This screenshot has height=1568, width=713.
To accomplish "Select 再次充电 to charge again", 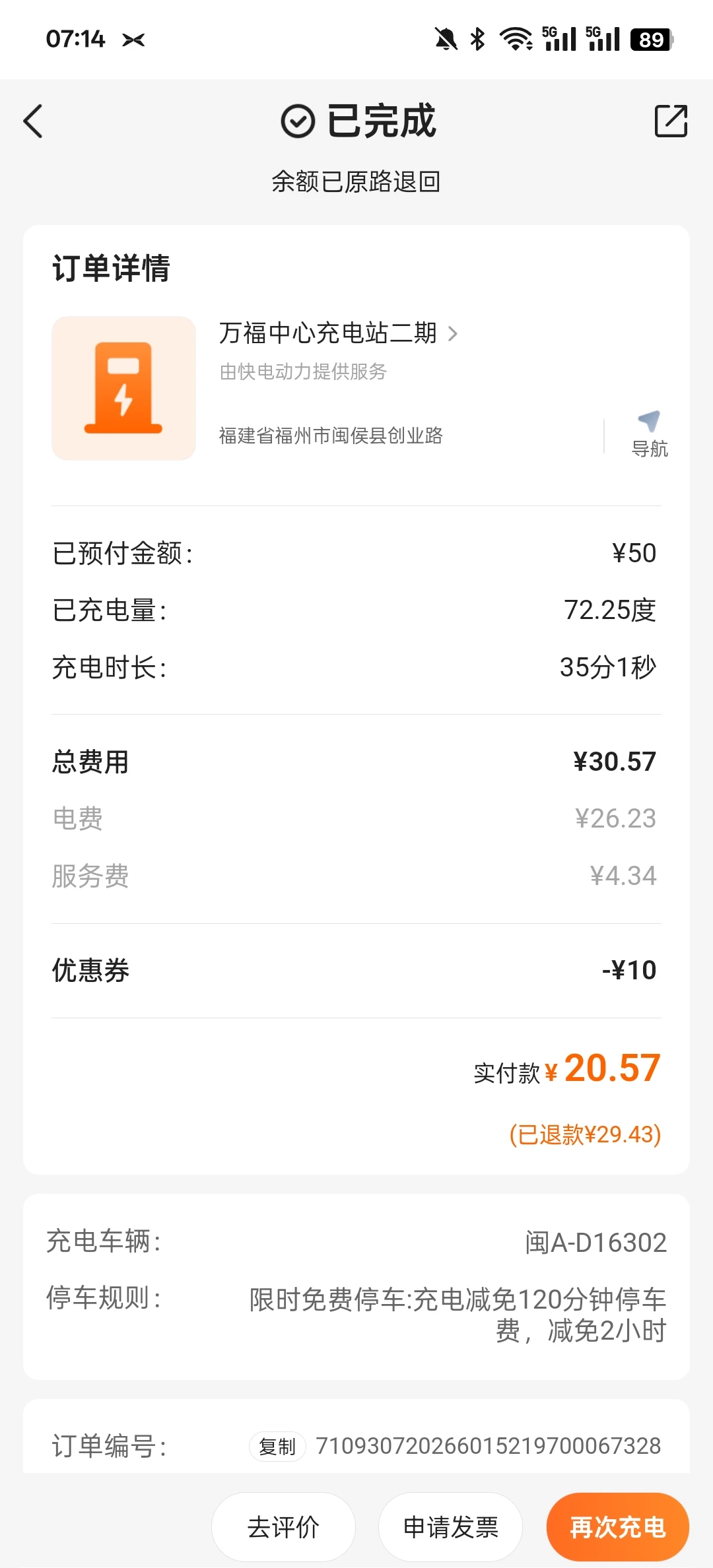I will pos(618,1527).
